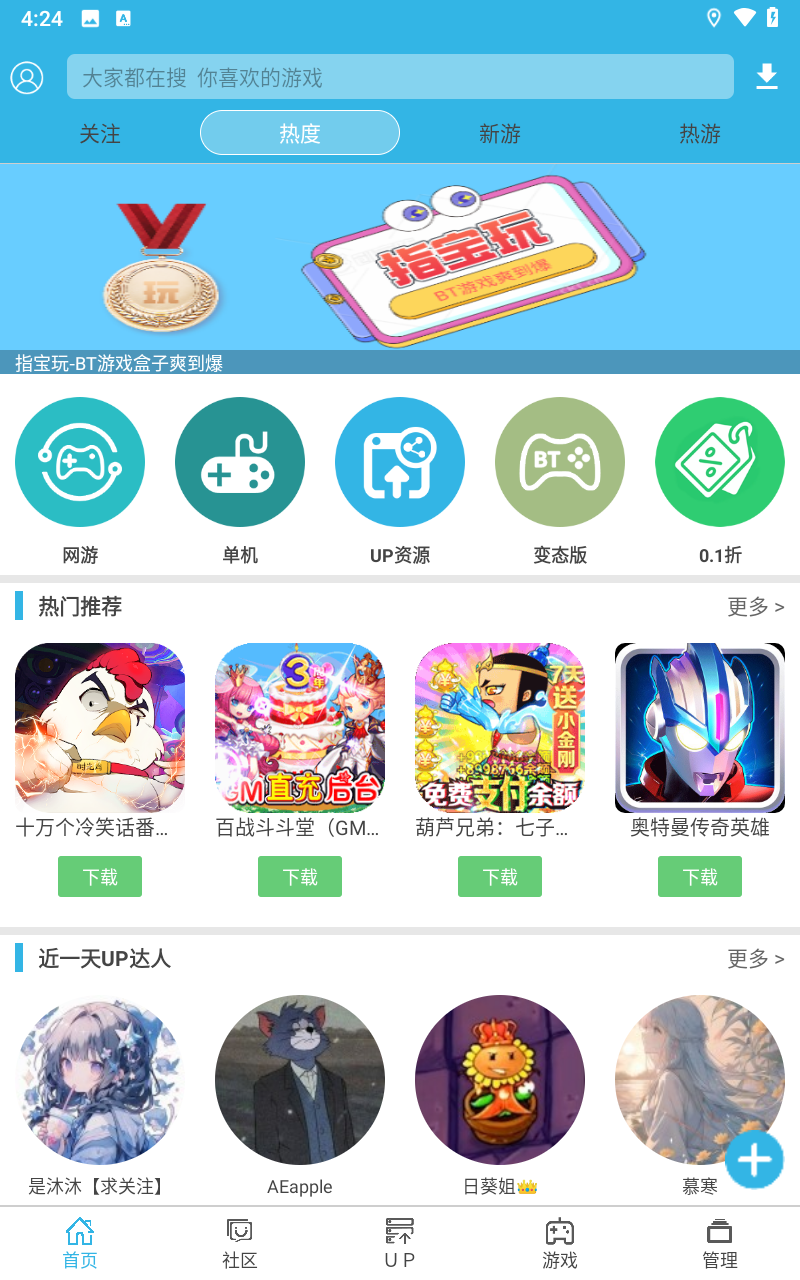
Task: View more in 热门推荐
Action: pos(755,607)
